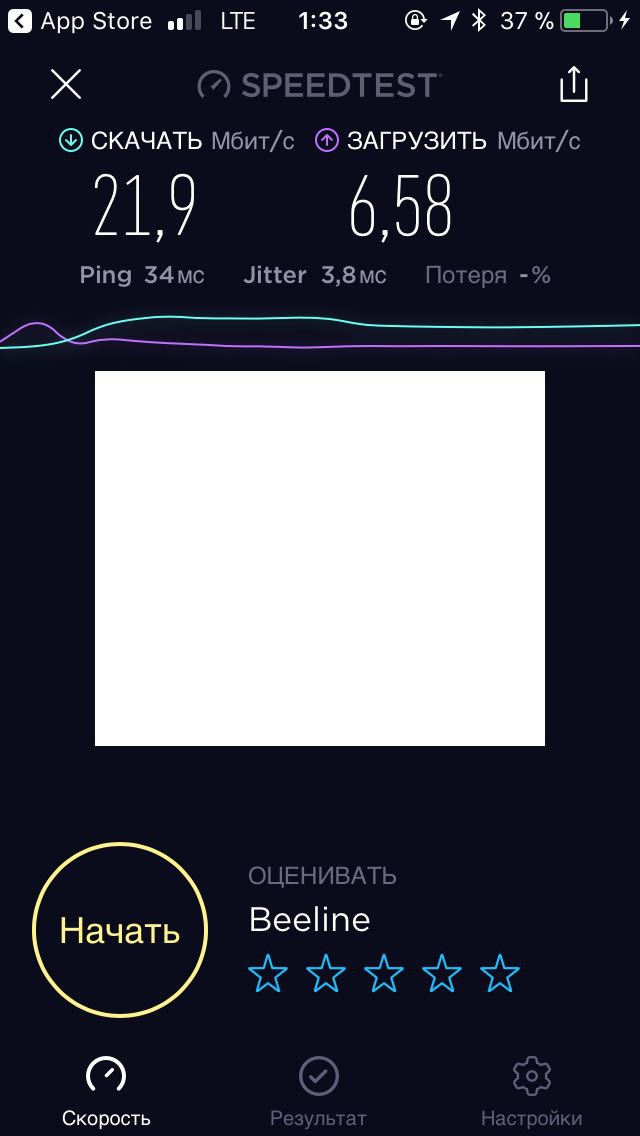The height and width of the screenshot is (1136, 640).
Task: Go to the Настройки tab
Action: point(532,1092)
